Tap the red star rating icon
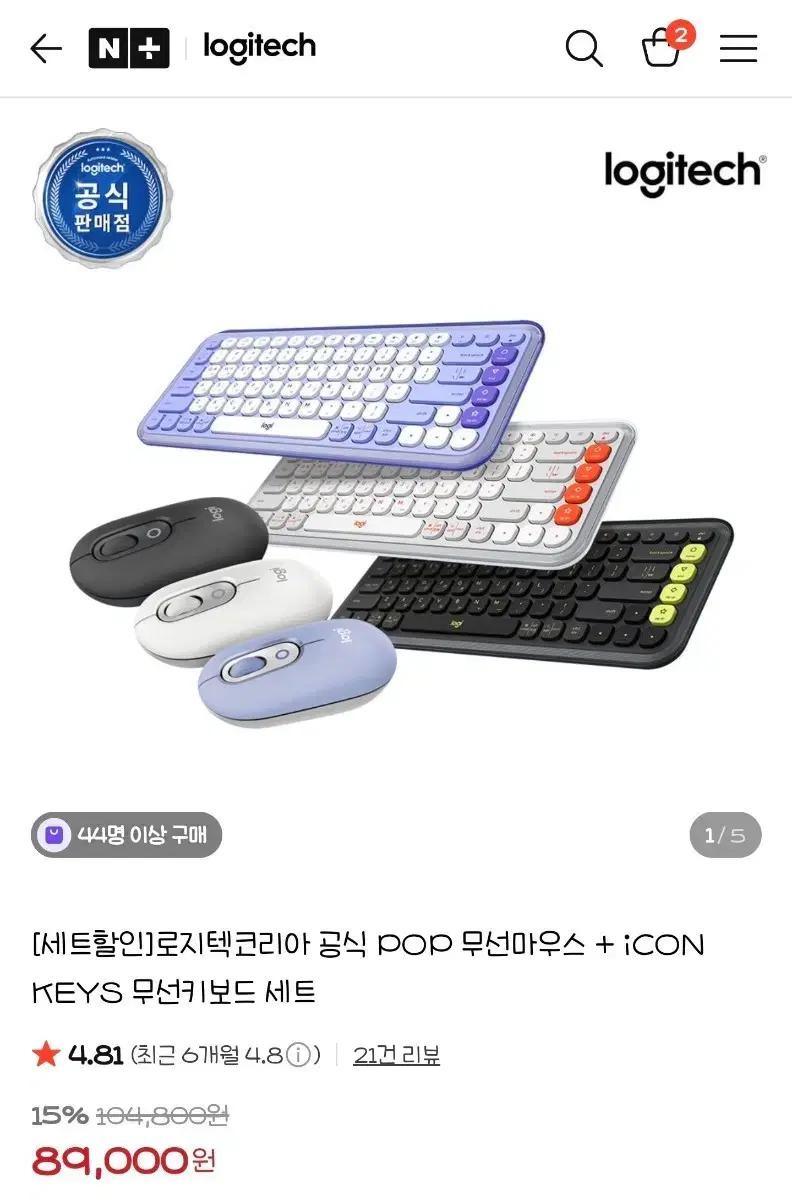This screenshot has width=792, height=1200. pyautogui.click(x=45, y=1052)
